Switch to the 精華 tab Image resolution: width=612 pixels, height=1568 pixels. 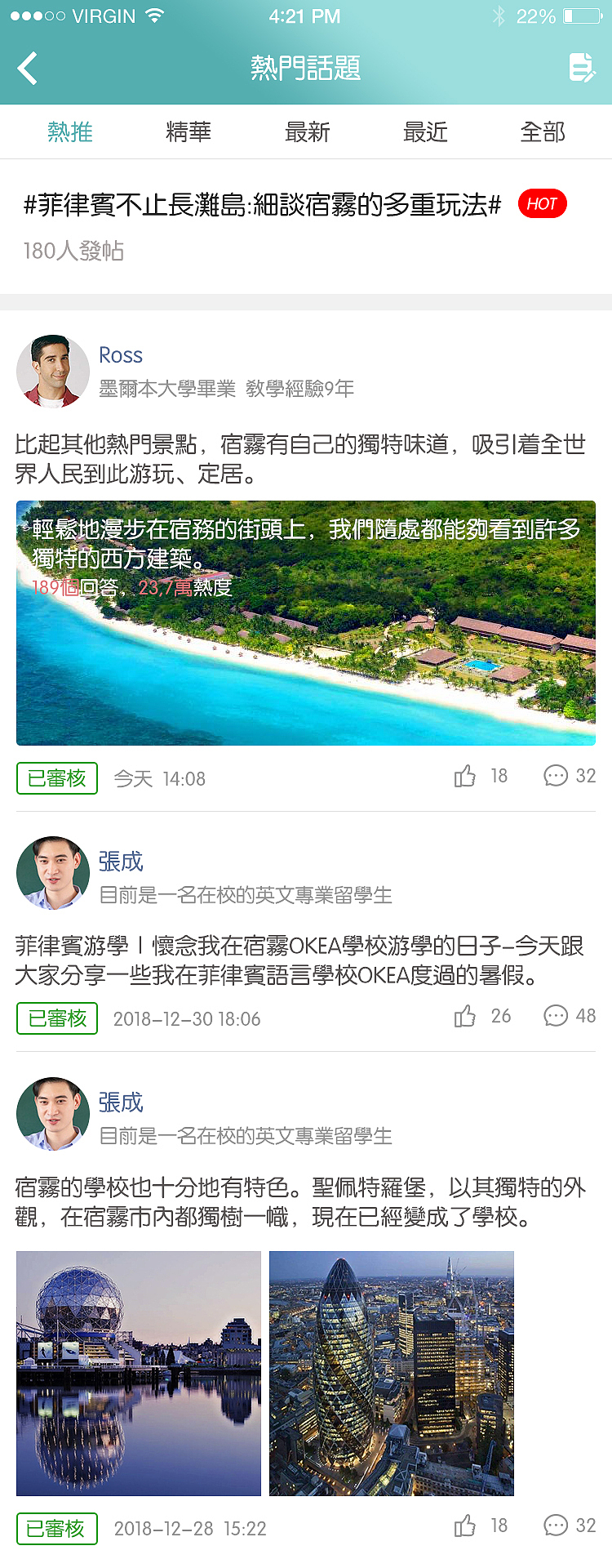point(188,132)
